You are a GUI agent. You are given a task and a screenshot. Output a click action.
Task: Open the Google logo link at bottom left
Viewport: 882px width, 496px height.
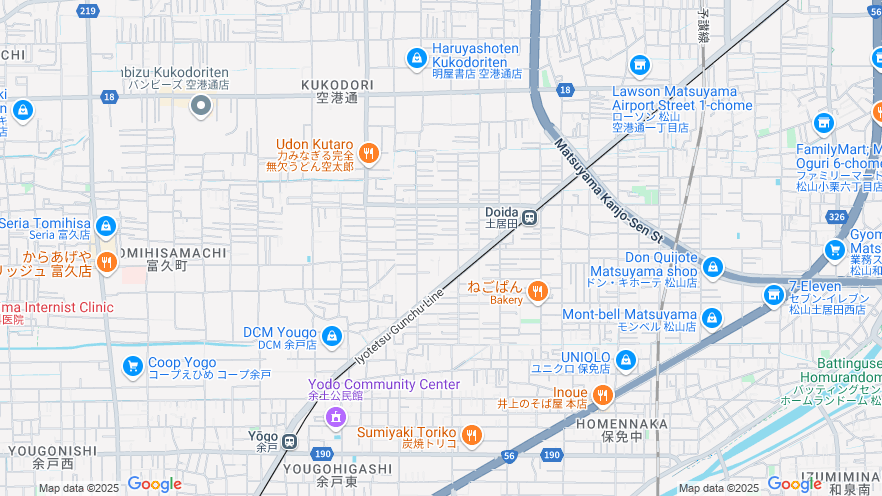coord(154,485)
